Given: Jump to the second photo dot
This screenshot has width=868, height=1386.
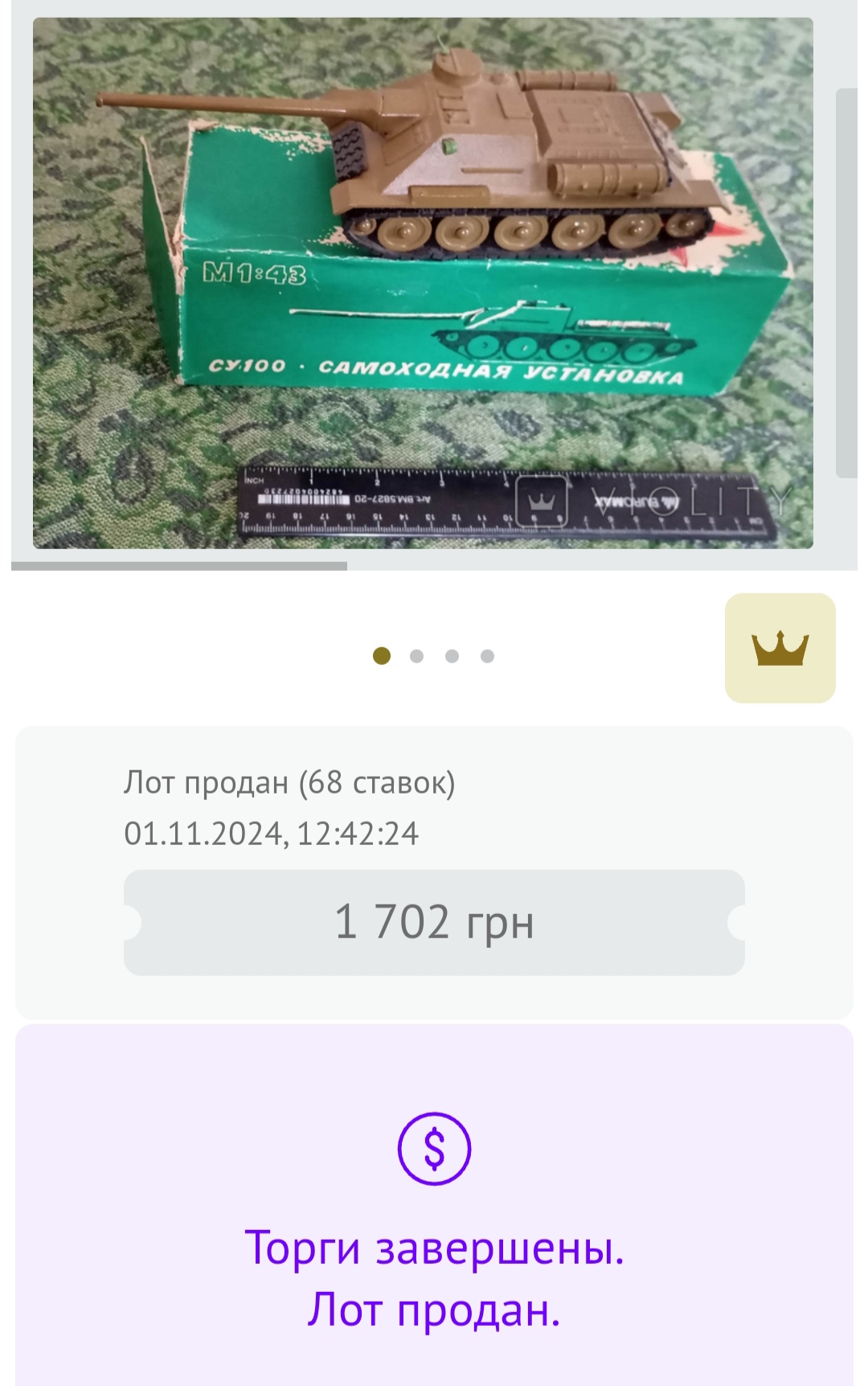Looking at the screenshot, I should point(416,656).
